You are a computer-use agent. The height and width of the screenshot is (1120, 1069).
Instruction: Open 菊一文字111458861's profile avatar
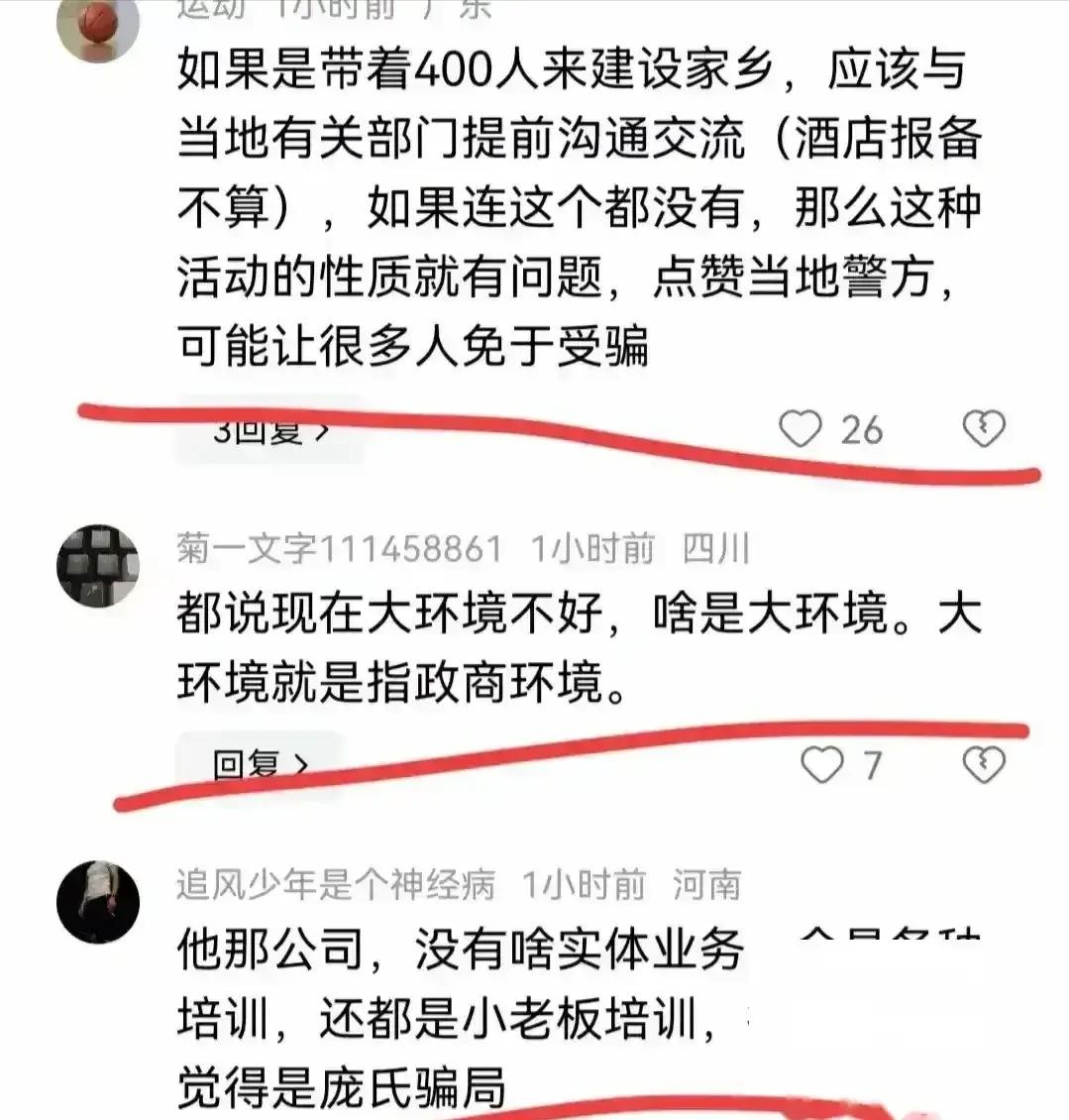(x=97, y=566)
